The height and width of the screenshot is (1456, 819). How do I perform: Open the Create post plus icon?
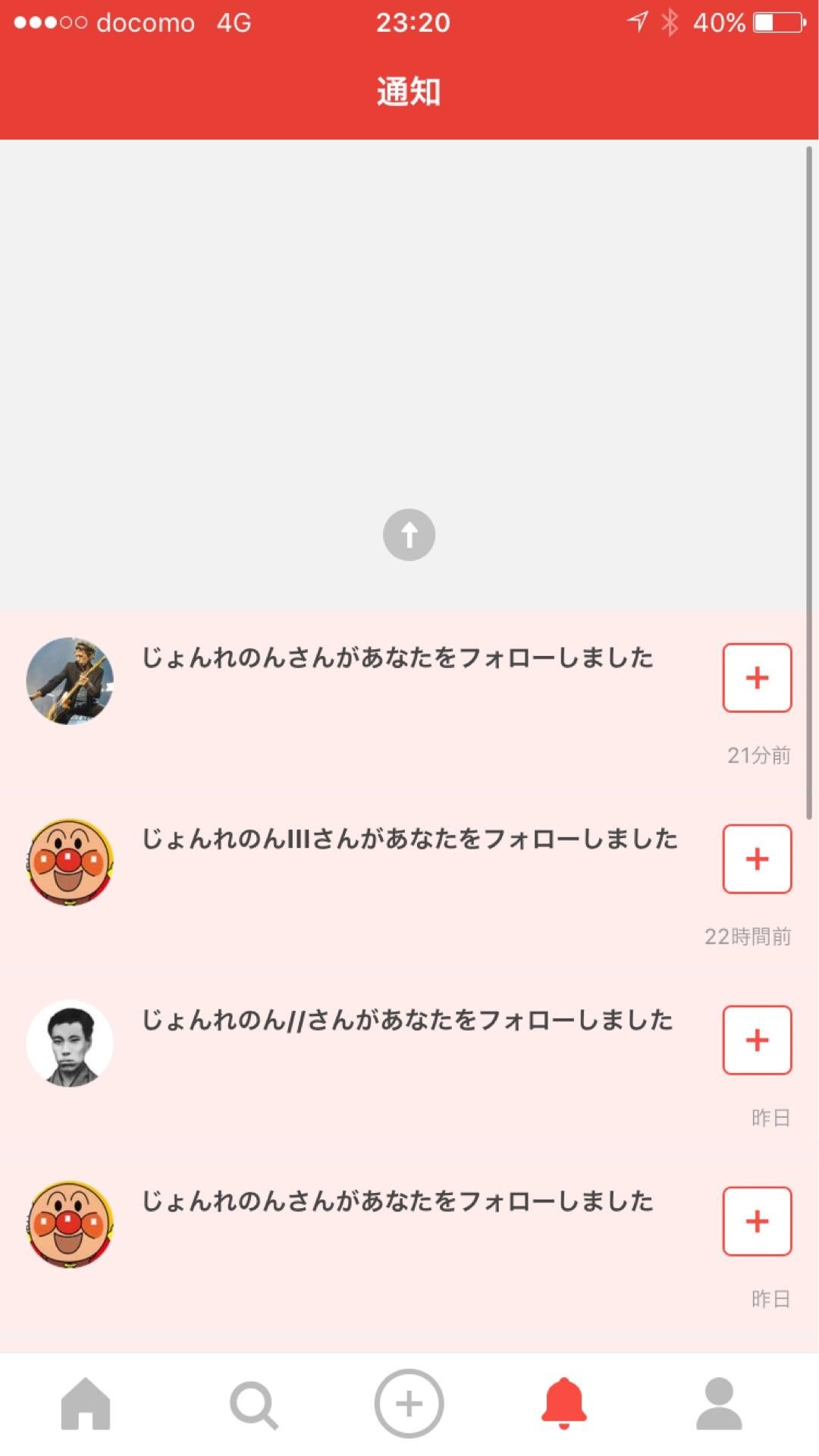409,1404
